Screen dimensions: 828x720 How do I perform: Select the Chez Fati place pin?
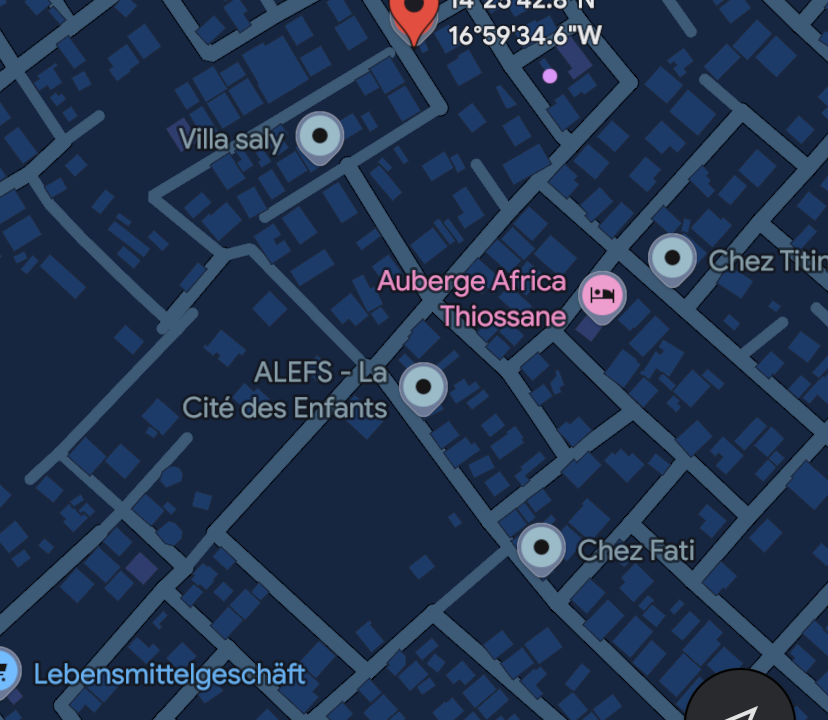tap(541, 548)
